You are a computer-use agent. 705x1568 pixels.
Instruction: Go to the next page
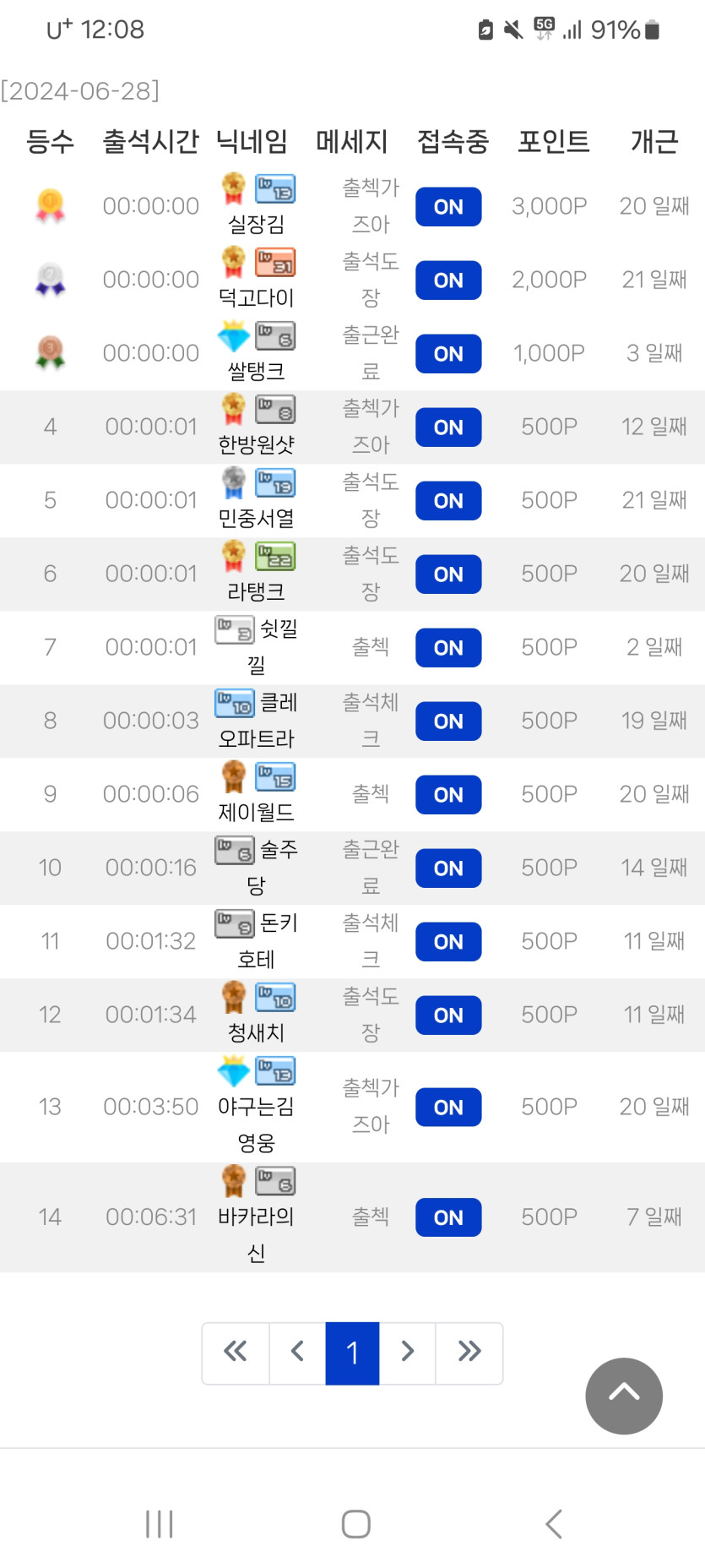[408, 1353]
